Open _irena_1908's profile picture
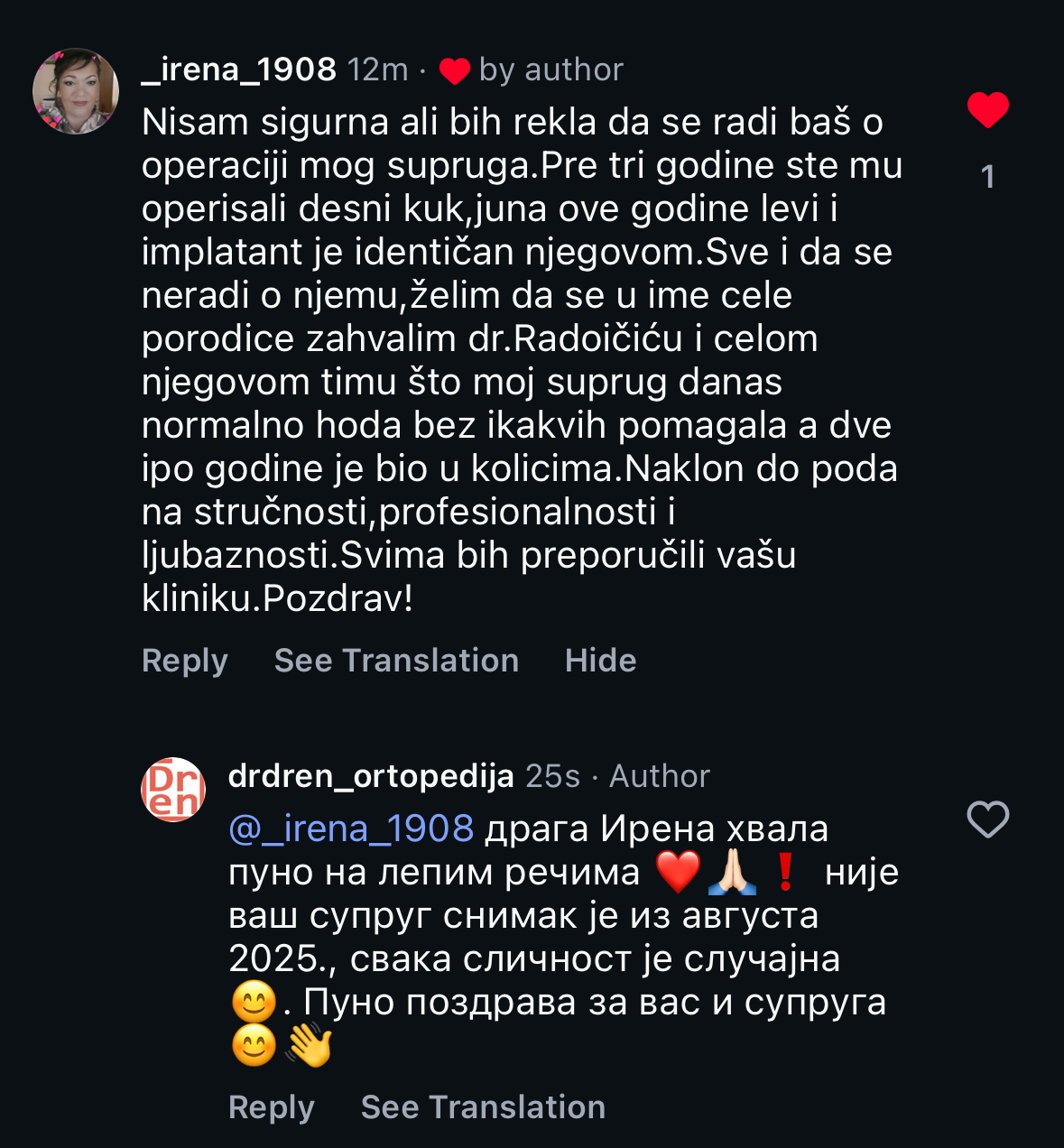 pos(79,90)
